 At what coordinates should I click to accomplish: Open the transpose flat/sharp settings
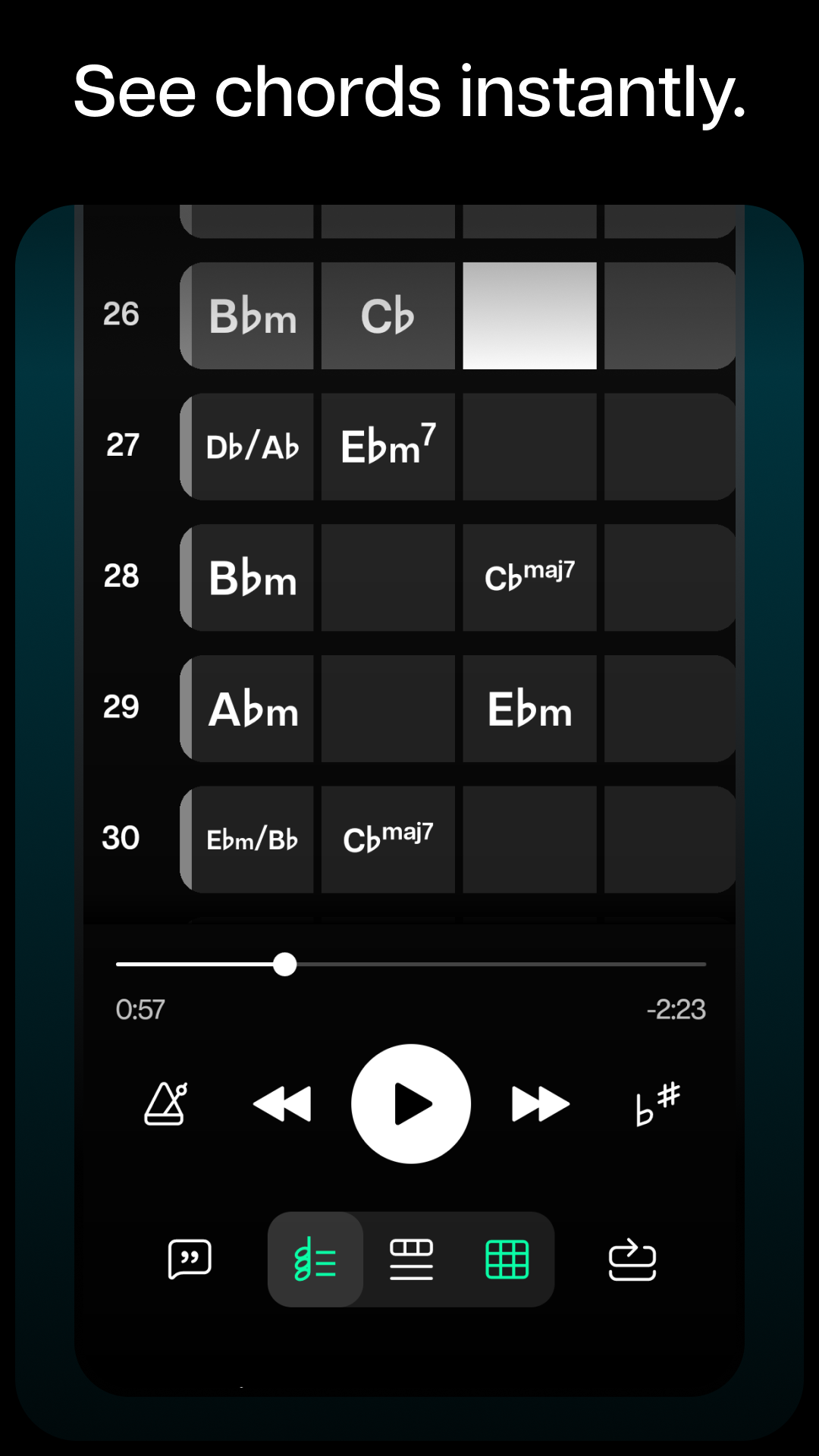(x=657, y=1103)
